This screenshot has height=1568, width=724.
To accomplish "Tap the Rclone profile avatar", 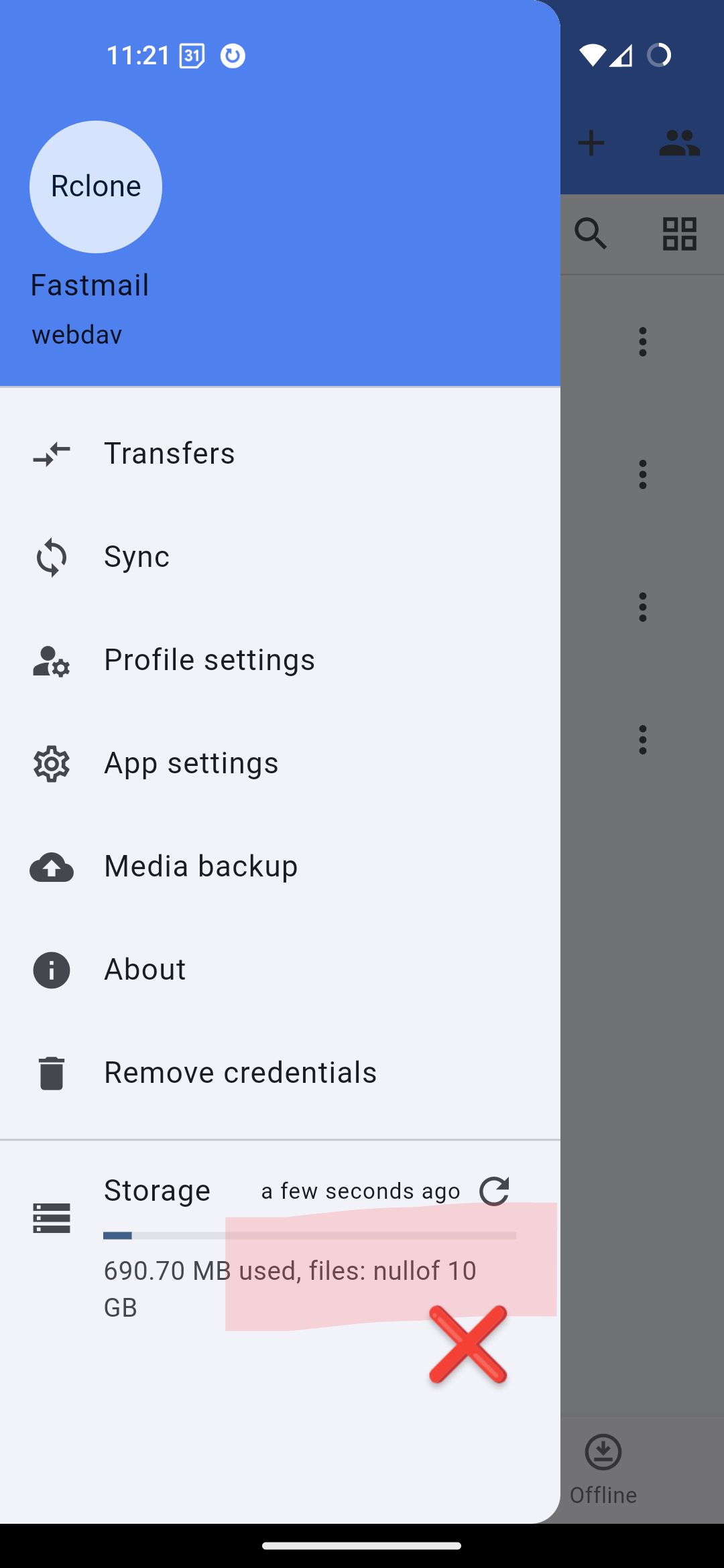I will [96, 187].
